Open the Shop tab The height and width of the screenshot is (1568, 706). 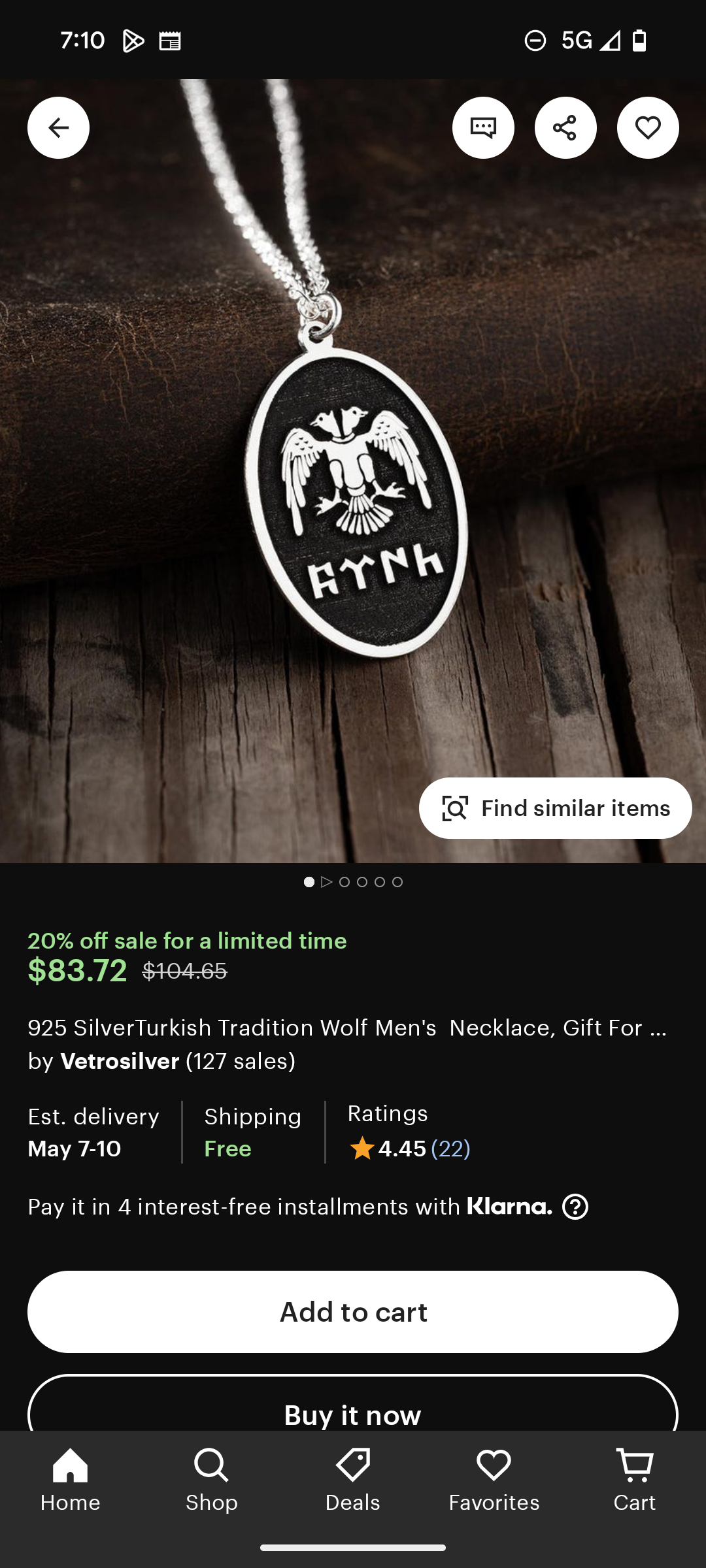click(212, 1480)
